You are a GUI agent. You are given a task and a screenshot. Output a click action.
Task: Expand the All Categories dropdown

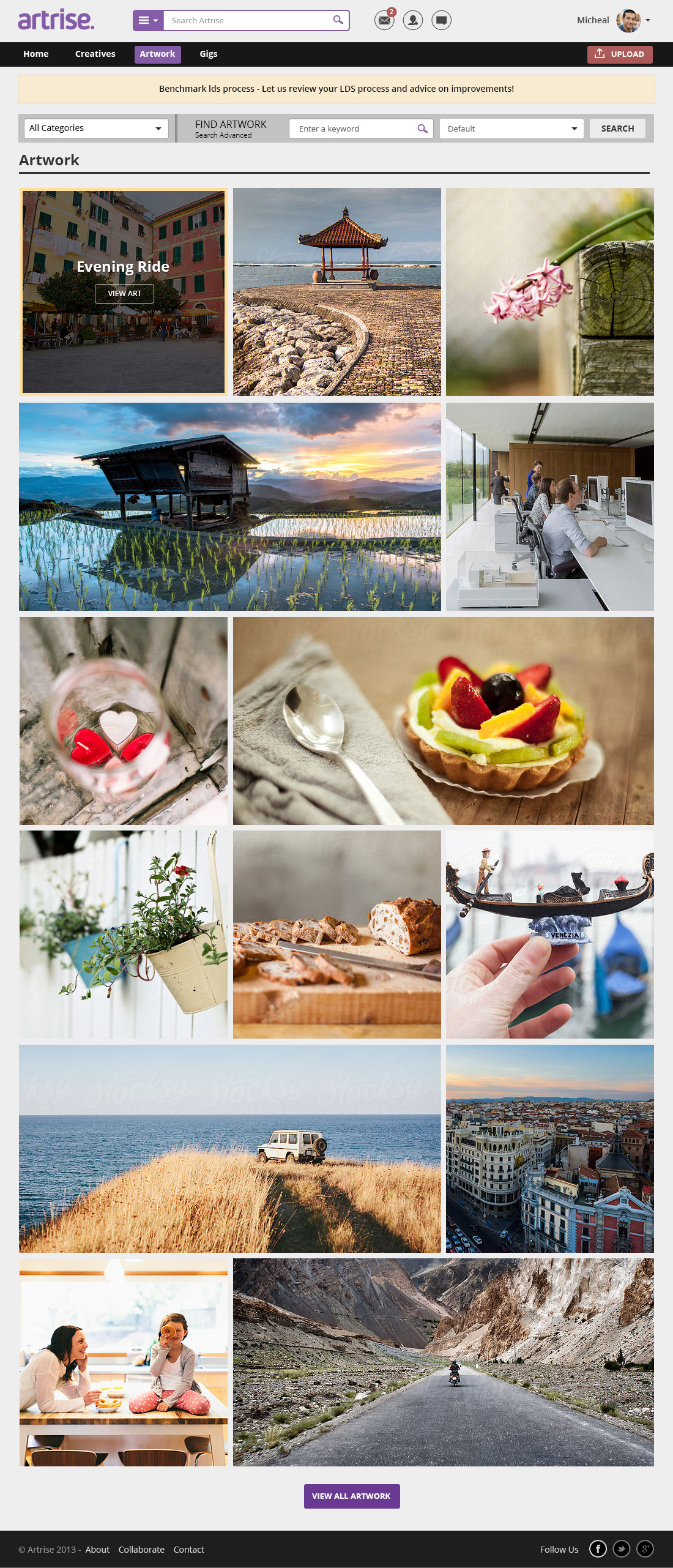(x=96, y=129)
